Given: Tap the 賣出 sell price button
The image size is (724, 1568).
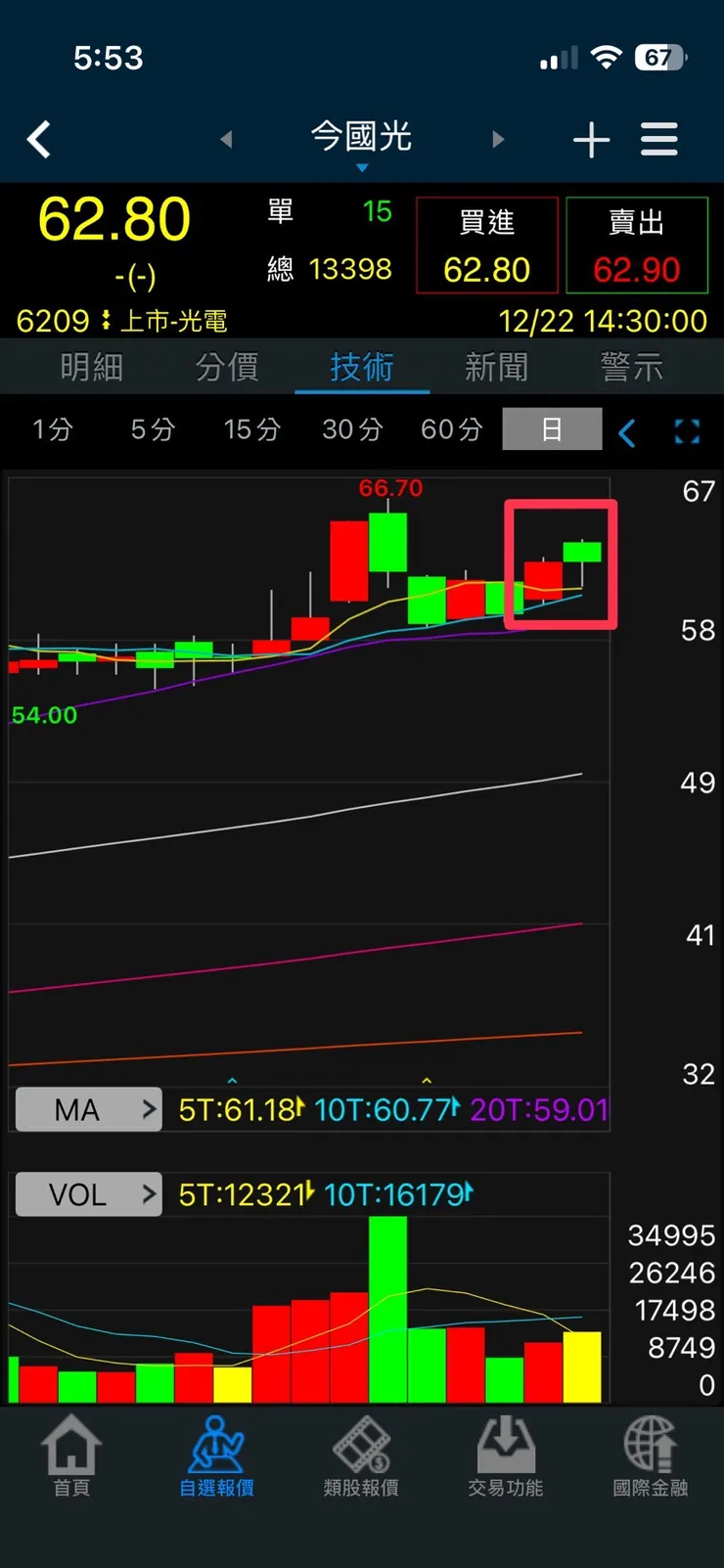Looking at the screenshot, I should click(x=637, y=246).
